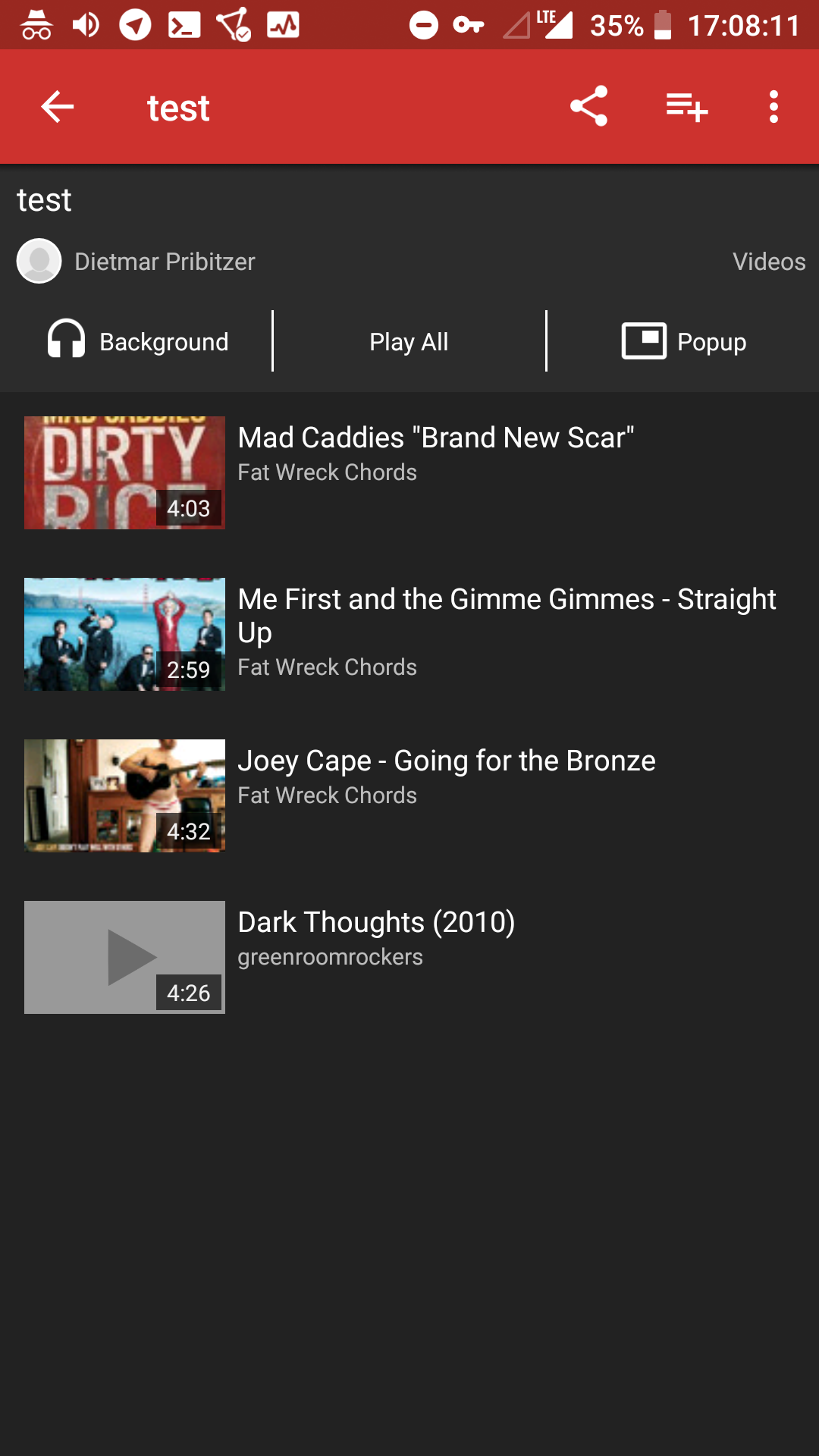Play playlist in Background mode
The image size is (819, 1456).
[138, 341]
